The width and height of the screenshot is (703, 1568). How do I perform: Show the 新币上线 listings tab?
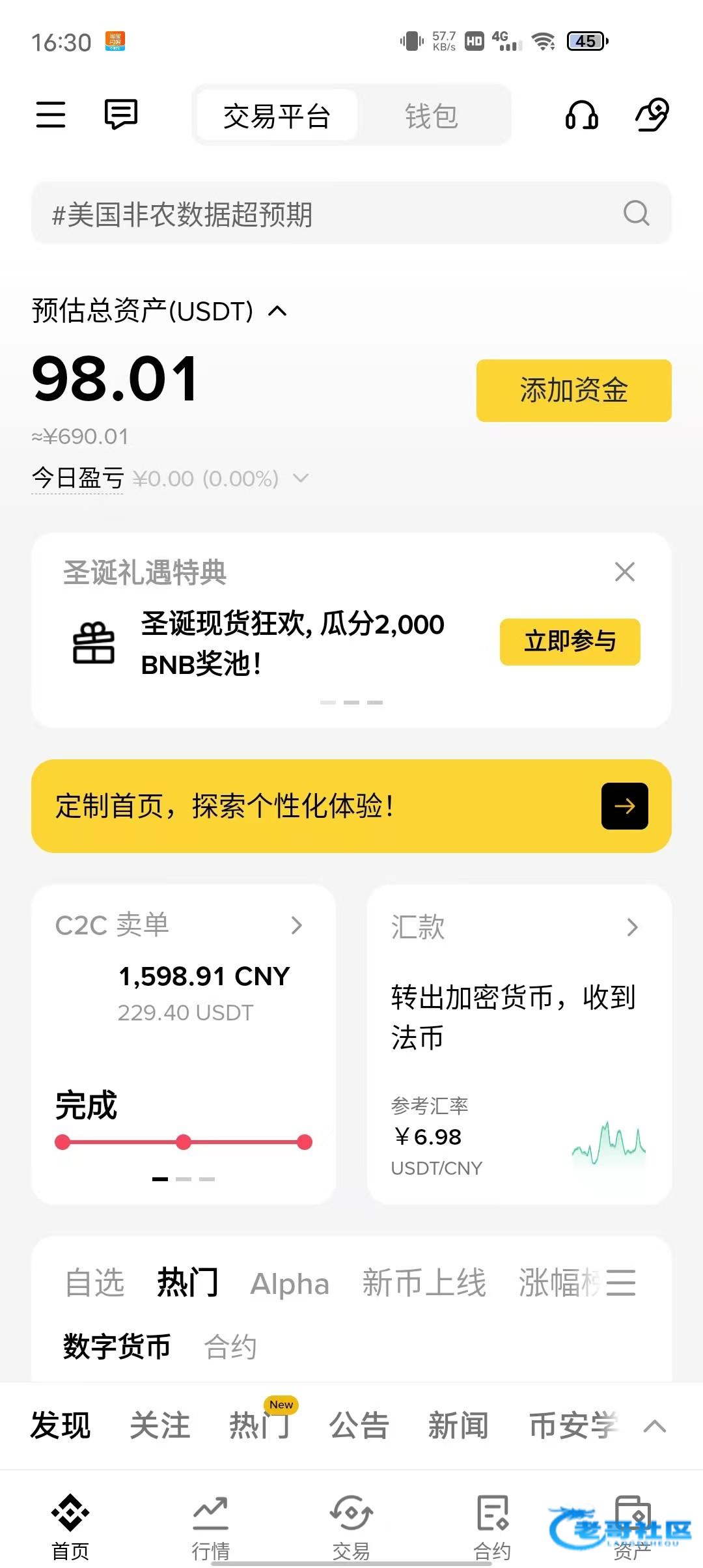click(x=424, y=1283)
